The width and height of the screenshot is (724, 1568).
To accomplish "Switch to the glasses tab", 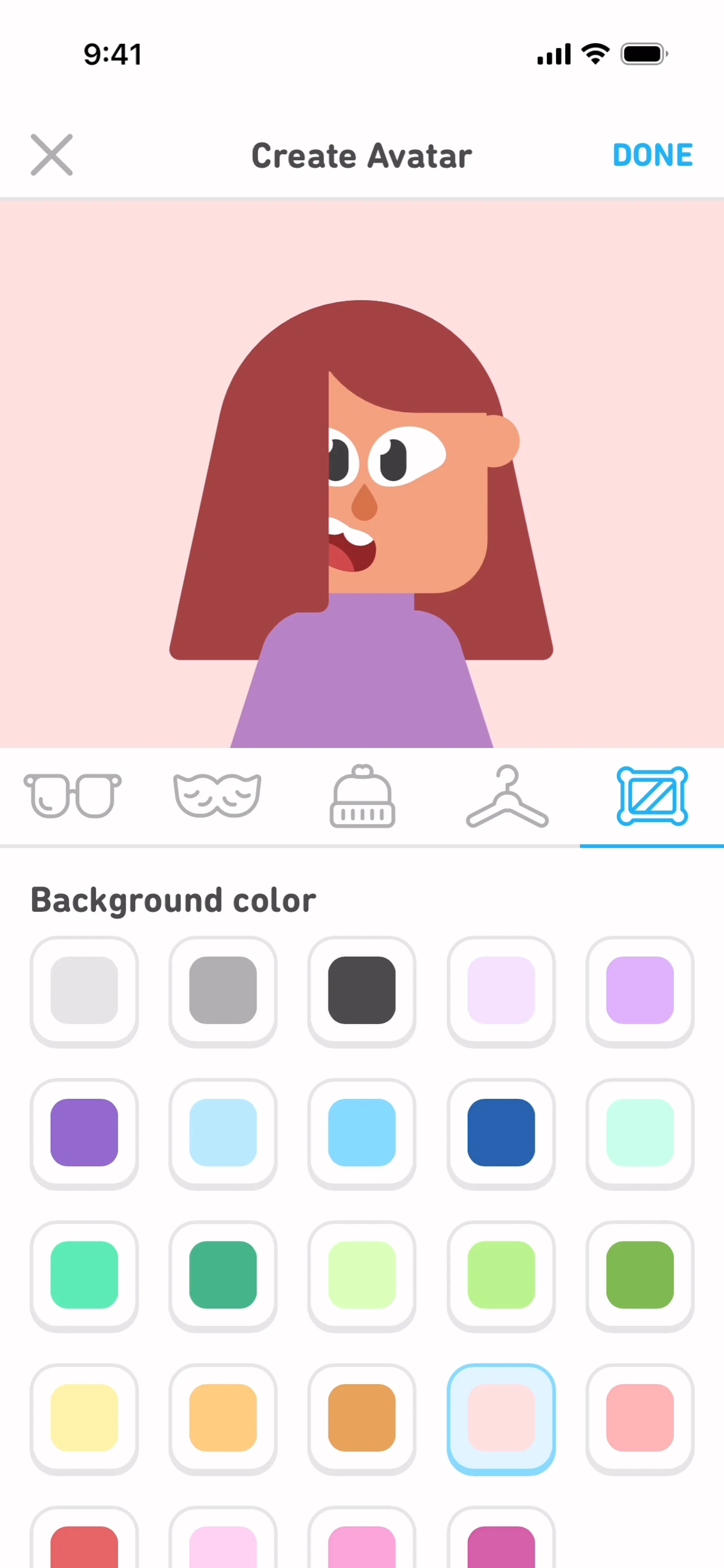I will click(x=72, y=795).
